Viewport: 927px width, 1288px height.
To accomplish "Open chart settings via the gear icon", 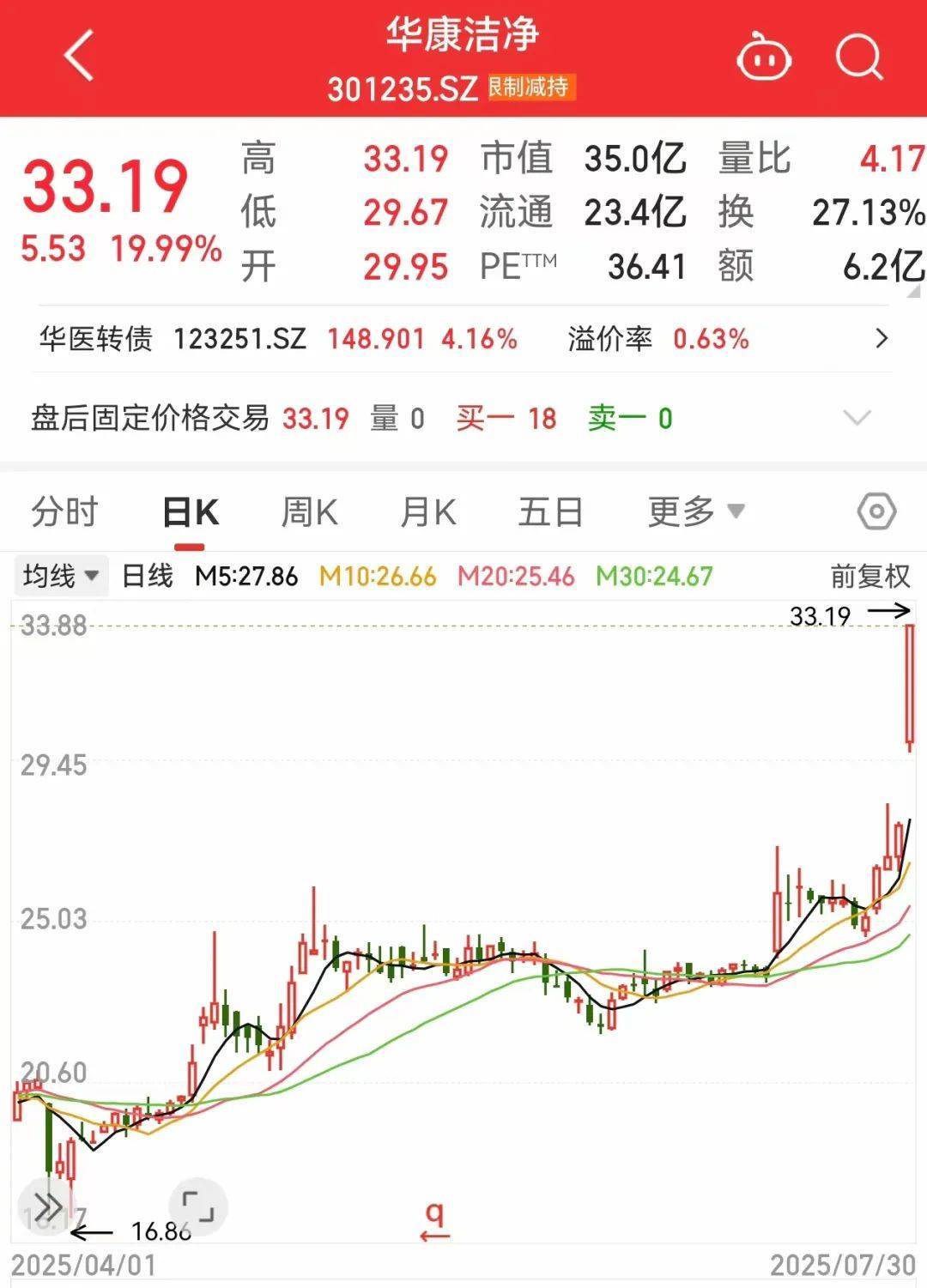I will (x=875, y=510).
